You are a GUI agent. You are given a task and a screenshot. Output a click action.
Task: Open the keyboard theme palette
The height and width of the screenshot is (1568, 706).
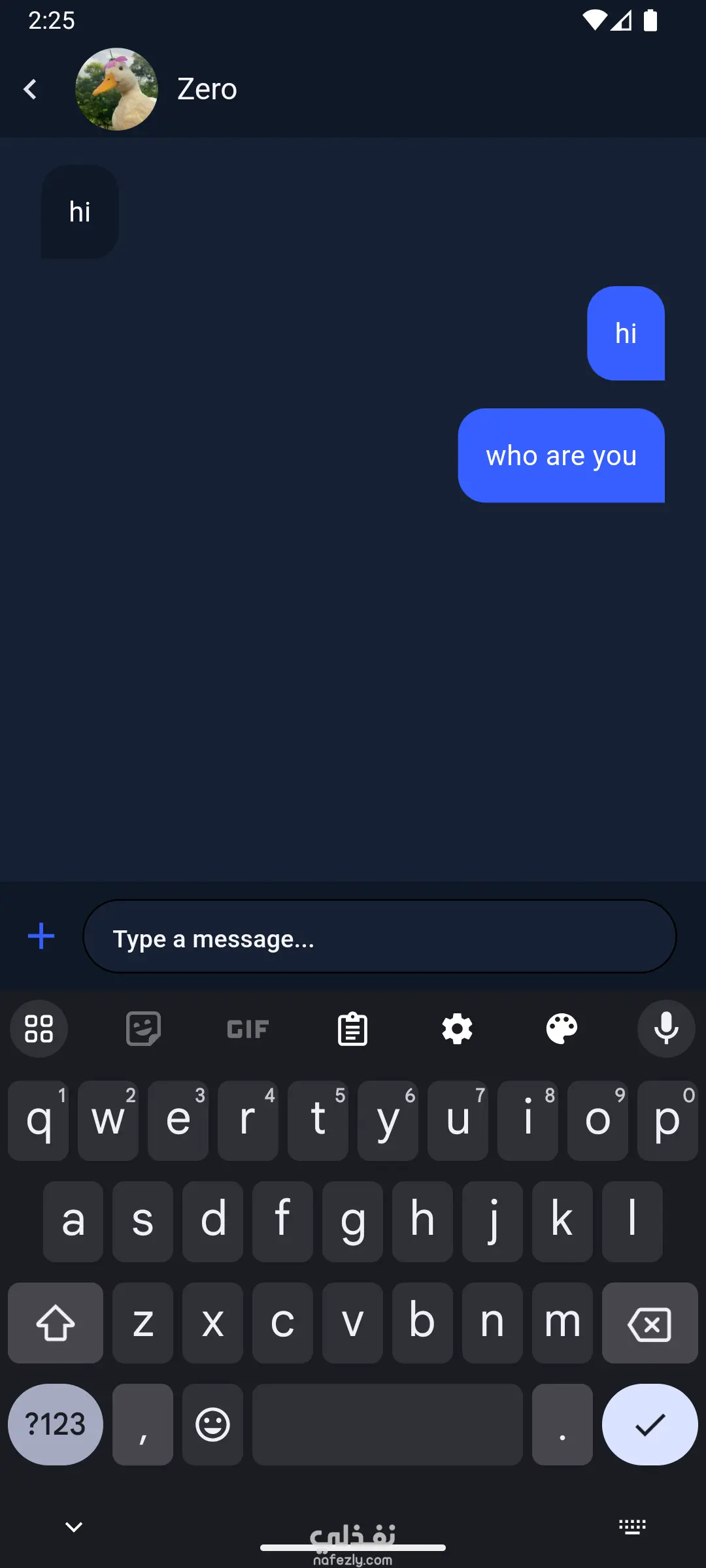562,1029
